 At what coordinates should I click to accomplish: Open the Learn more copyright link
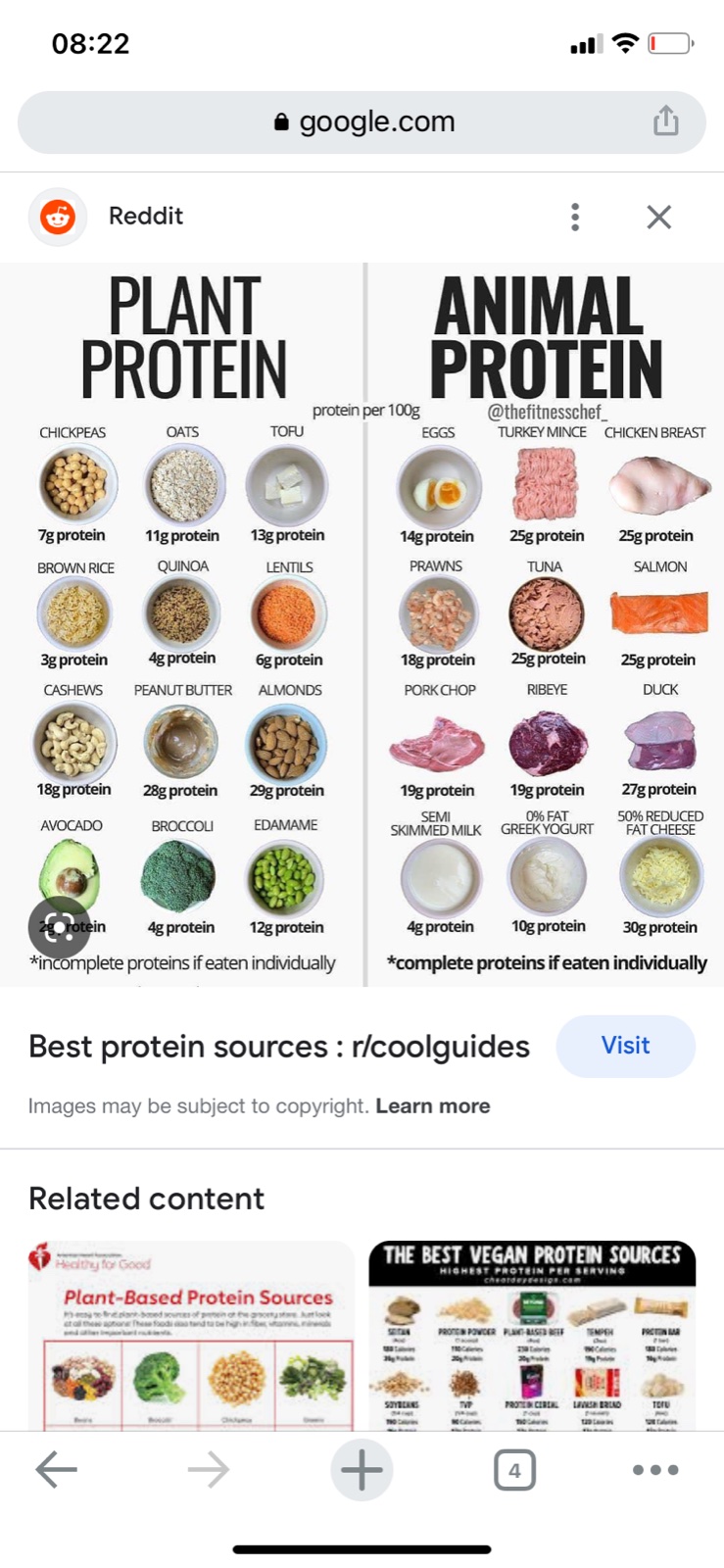(433, 1106)
